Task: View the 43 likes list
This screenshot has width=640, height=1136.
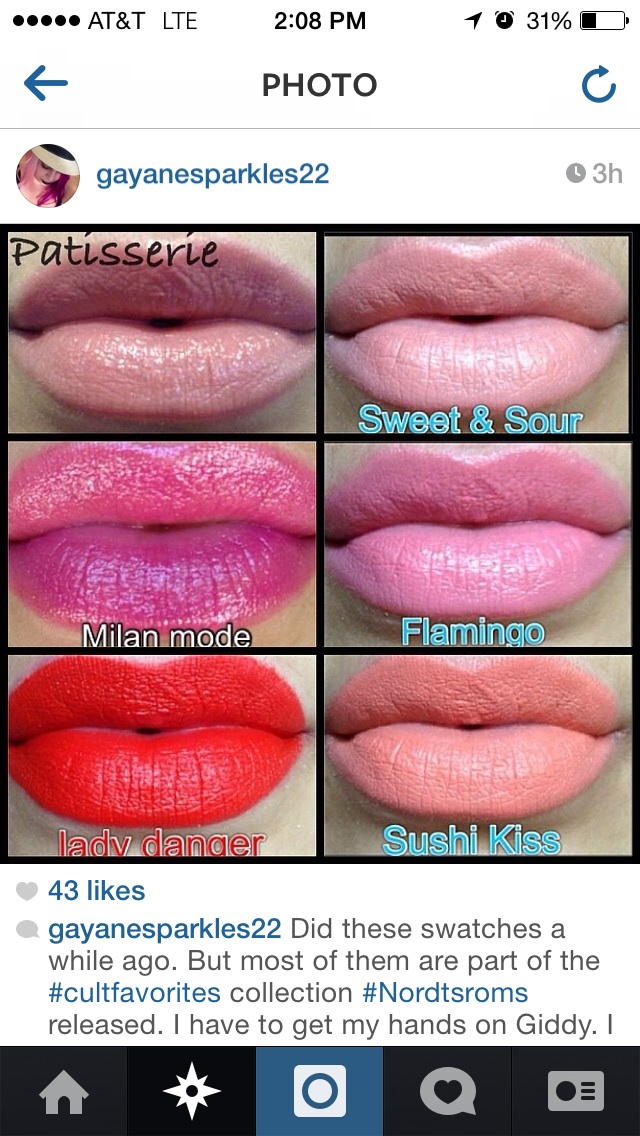Action: [96, 890]
